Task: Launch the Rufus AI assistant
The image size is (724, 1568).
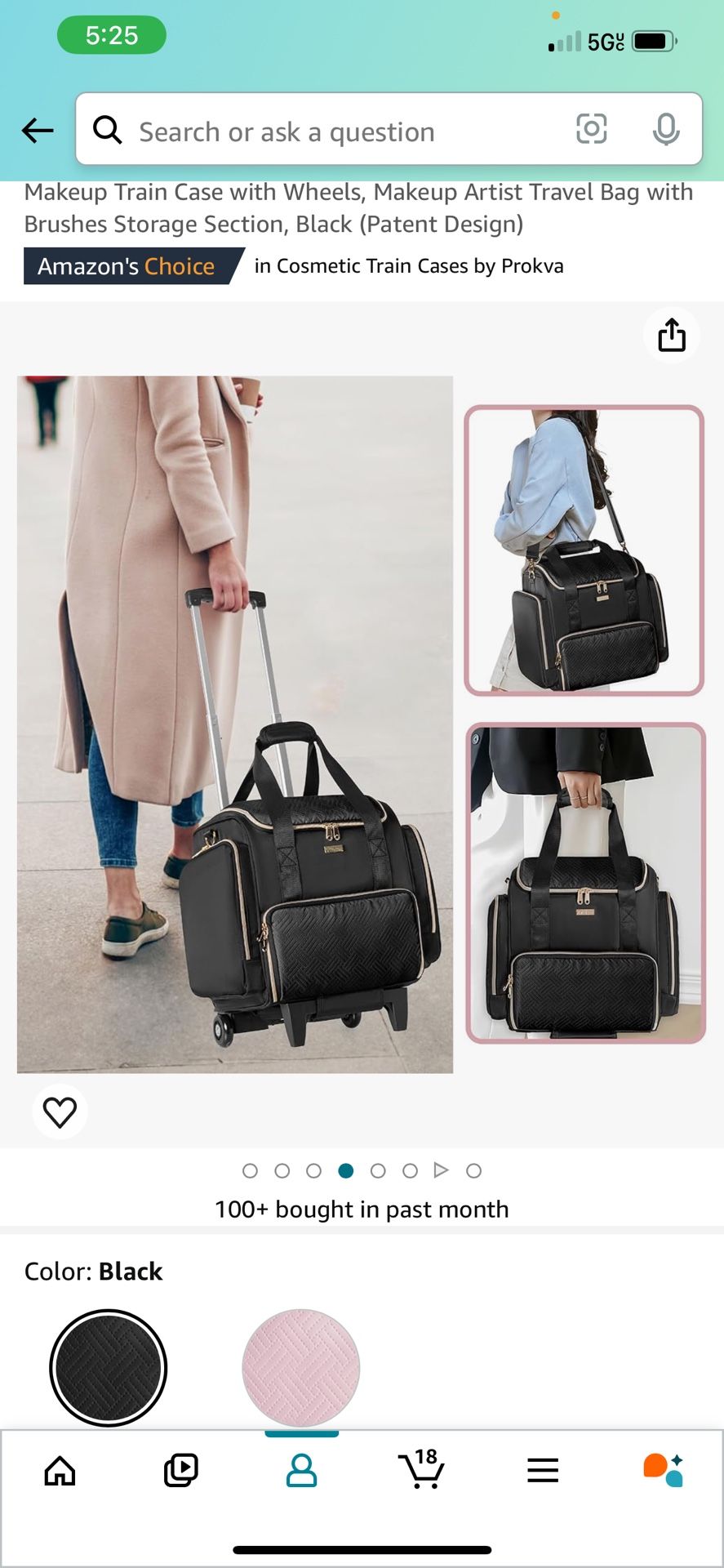Action: click(663, 1471)
